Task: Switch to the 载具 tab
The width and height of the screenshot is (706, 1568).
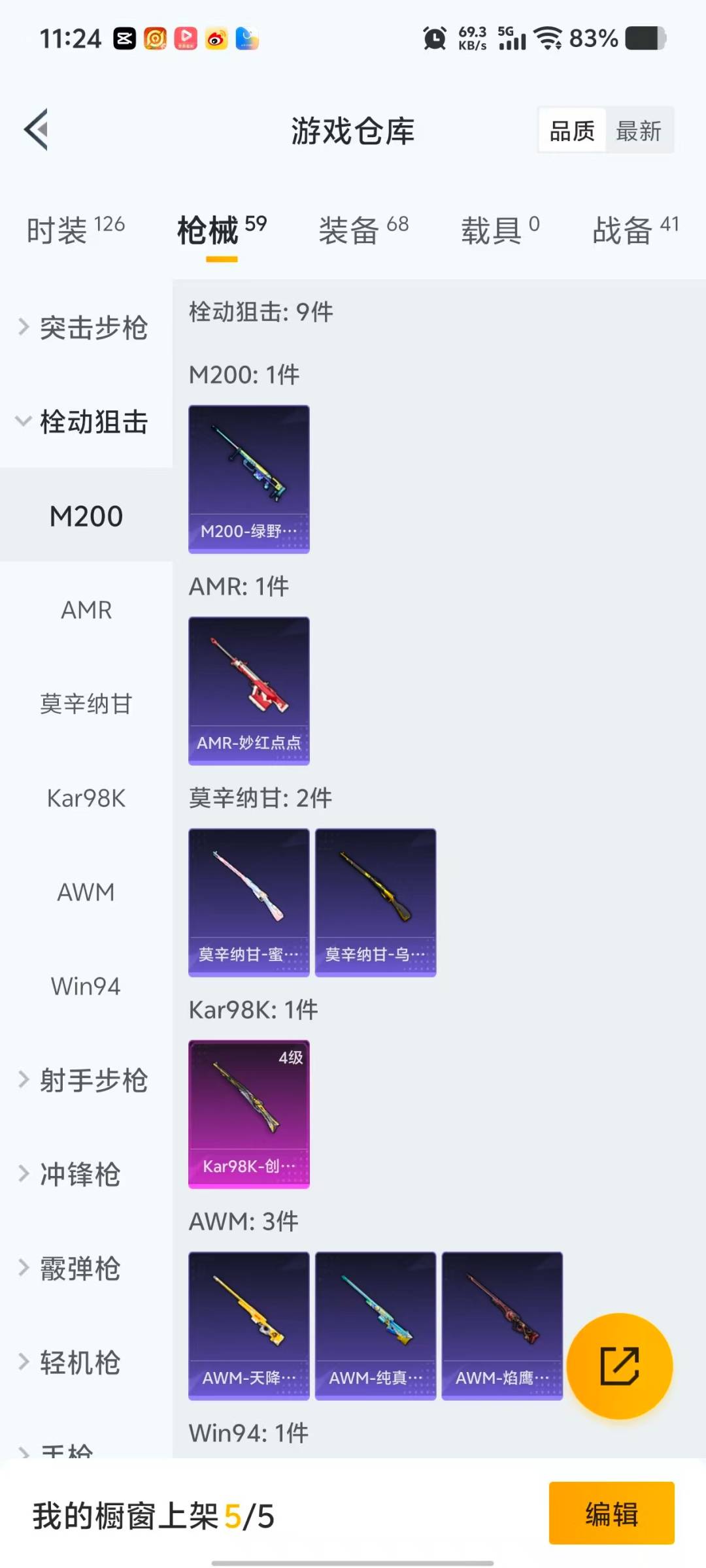Action: coord(498,230)
